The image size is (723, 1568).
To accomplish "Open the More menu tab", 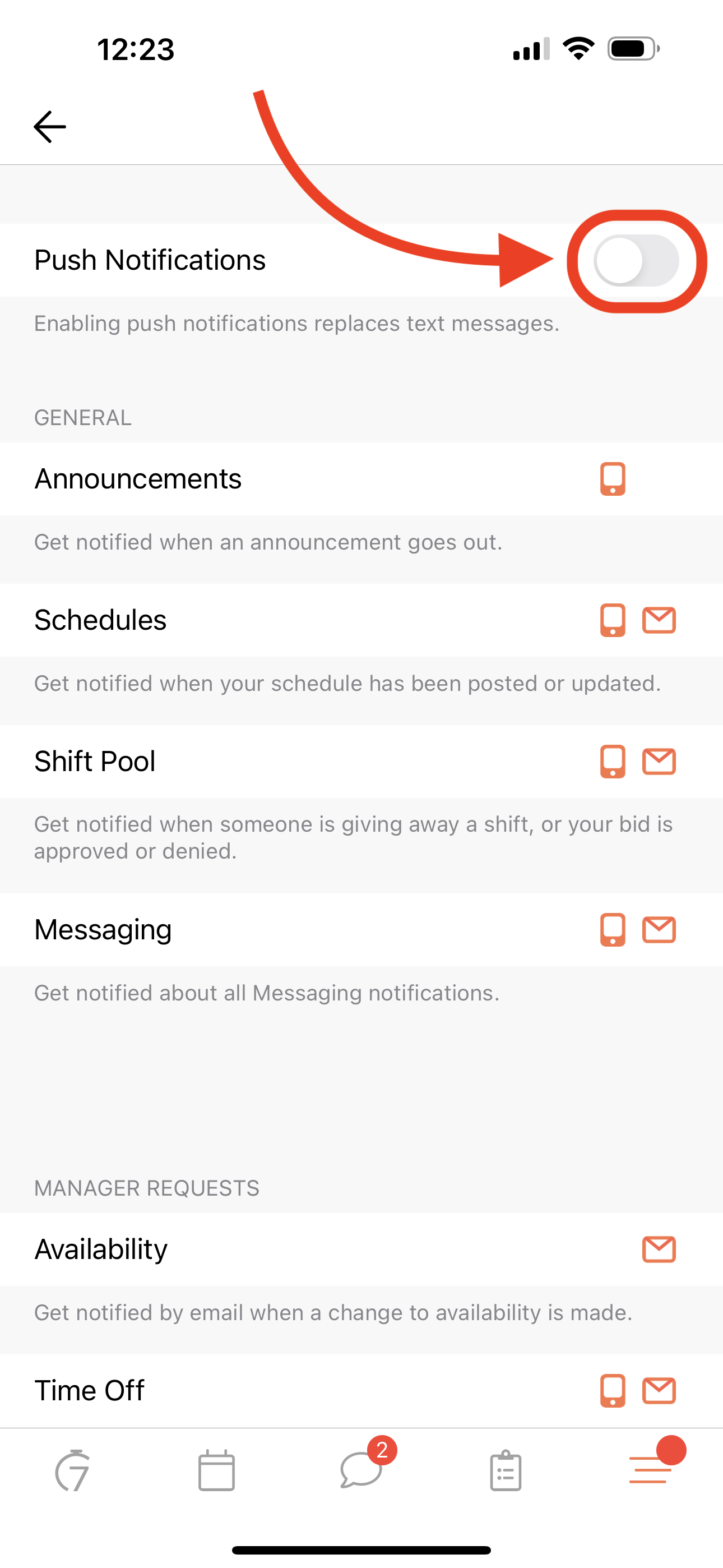I will (651, 1469).
